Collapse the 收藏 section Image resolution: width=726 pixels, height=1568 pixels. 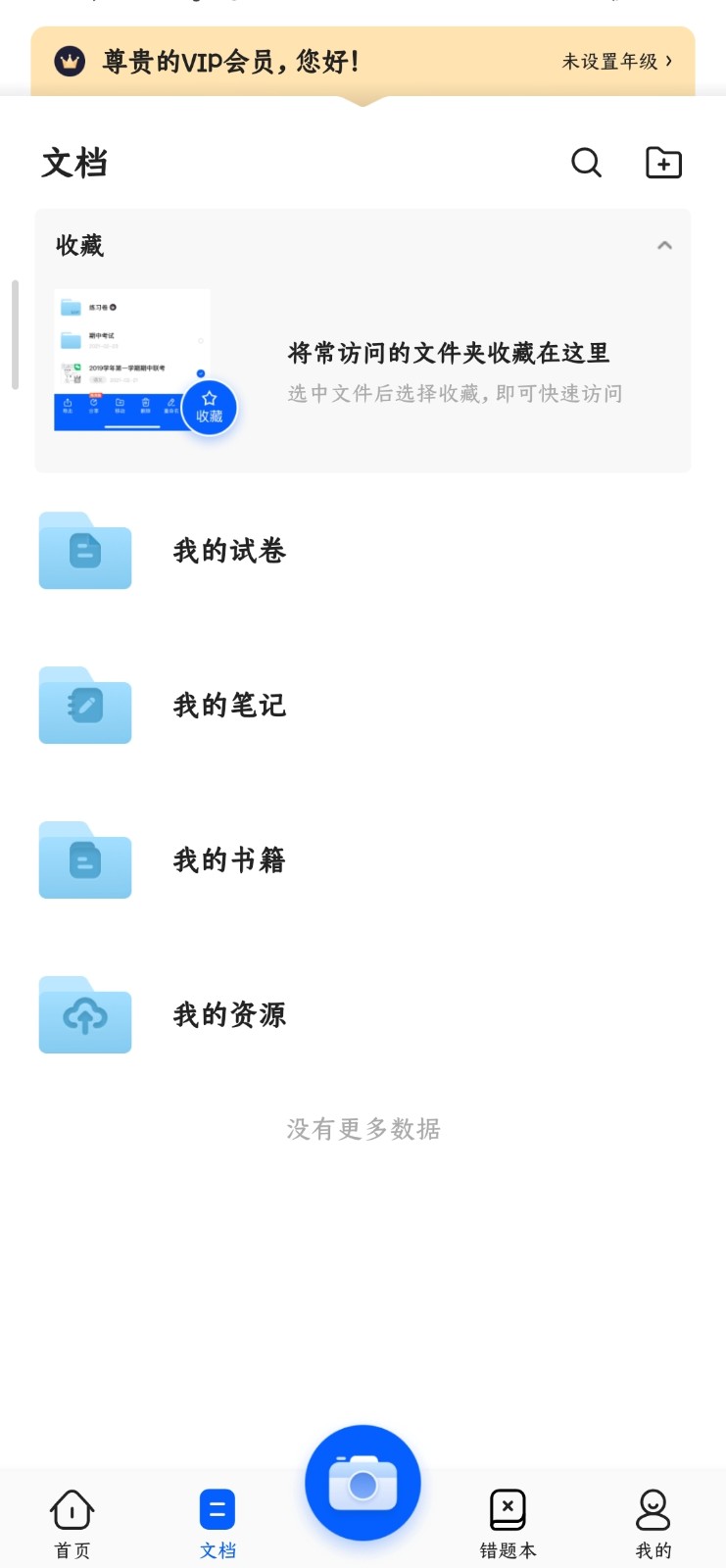click(x=664, y=245)
